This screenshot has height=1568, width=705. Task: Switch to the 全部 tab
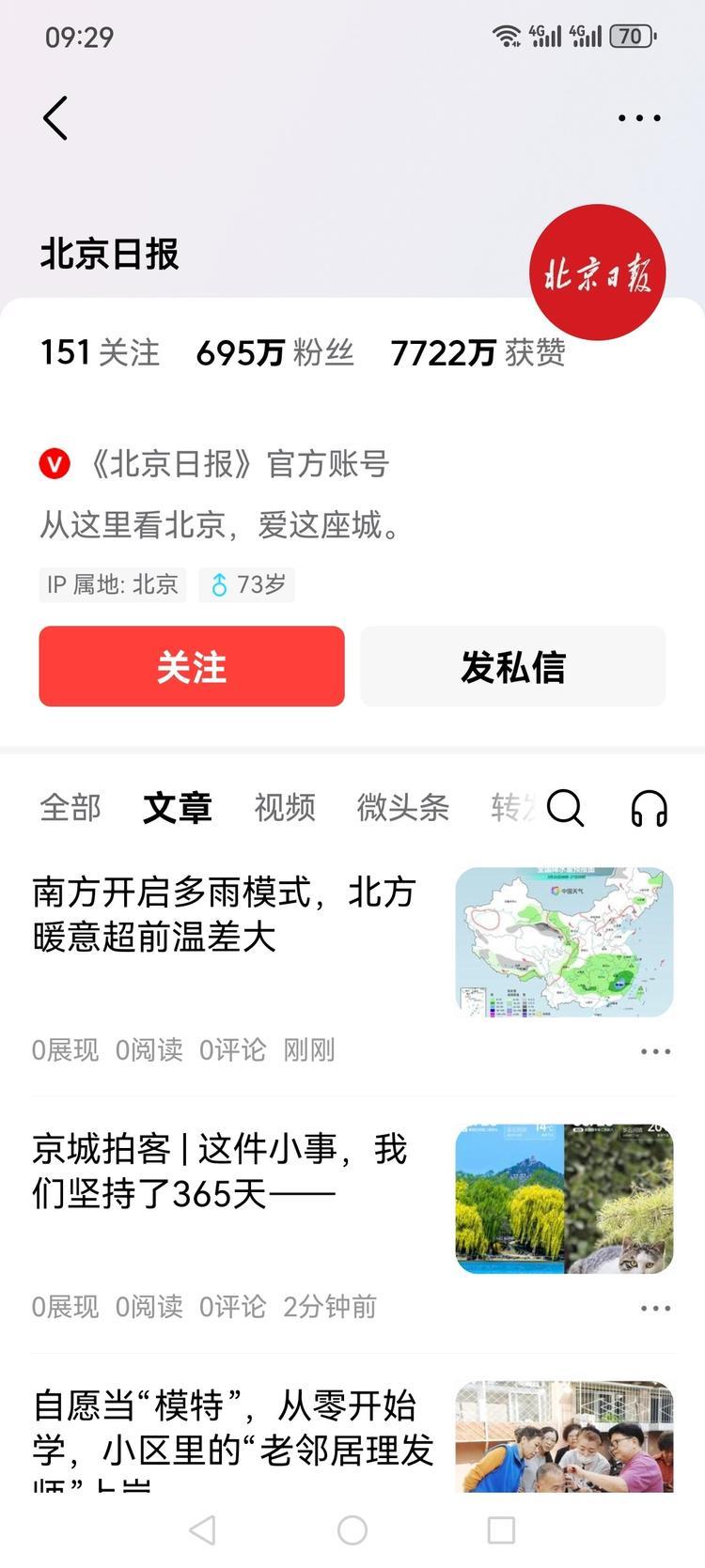point(70,807)
